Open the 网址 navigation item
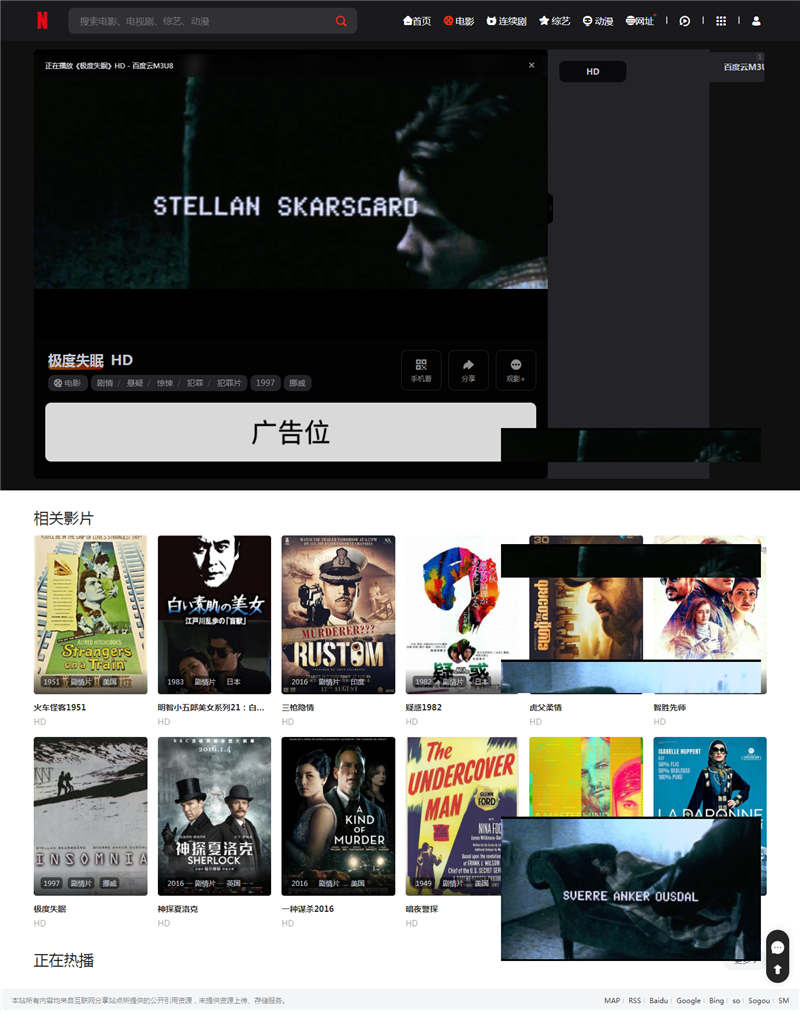Screen dimensions: 800x1011 tap(639, 20)
